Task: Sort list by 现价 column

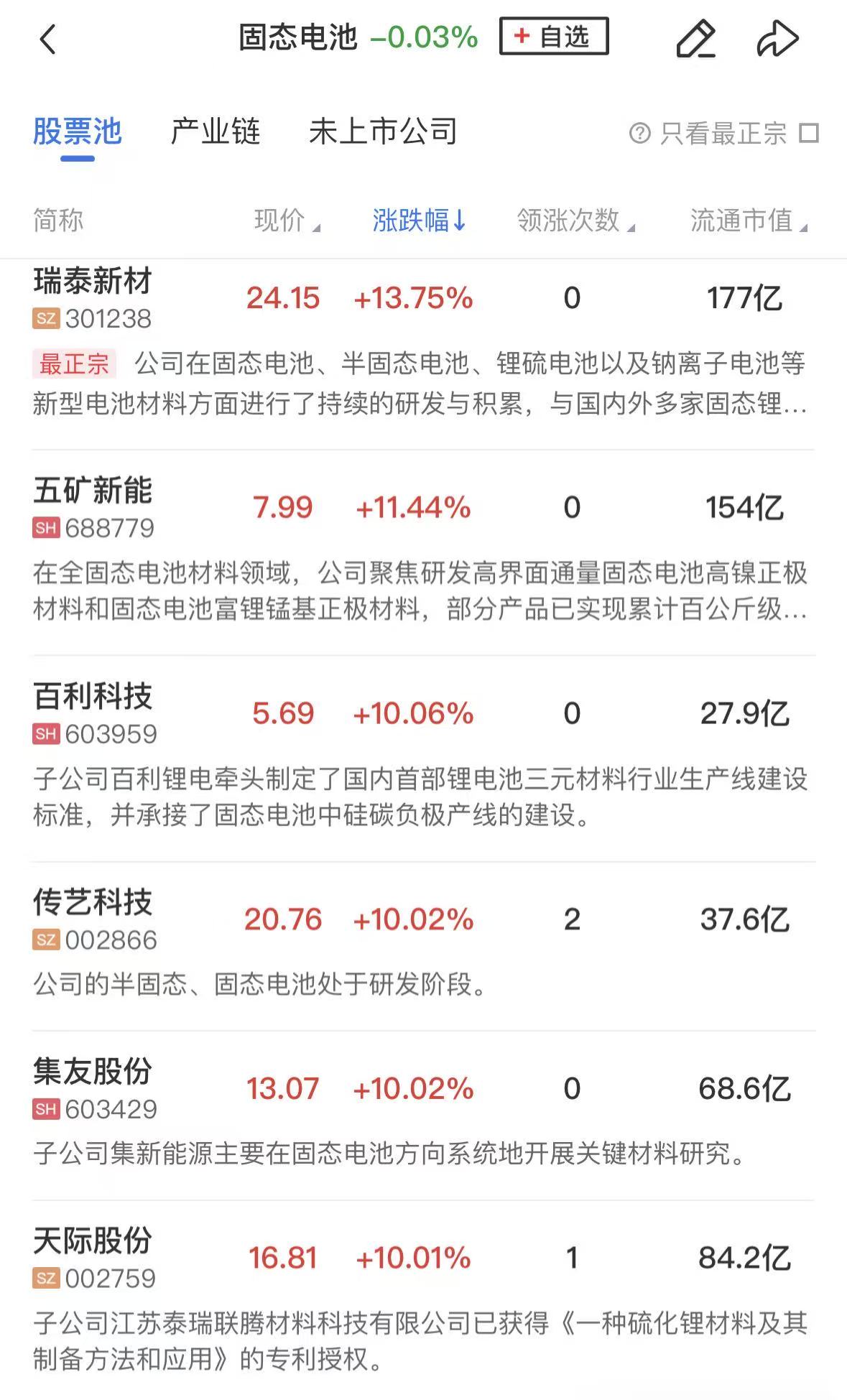Action: point(286,221)
